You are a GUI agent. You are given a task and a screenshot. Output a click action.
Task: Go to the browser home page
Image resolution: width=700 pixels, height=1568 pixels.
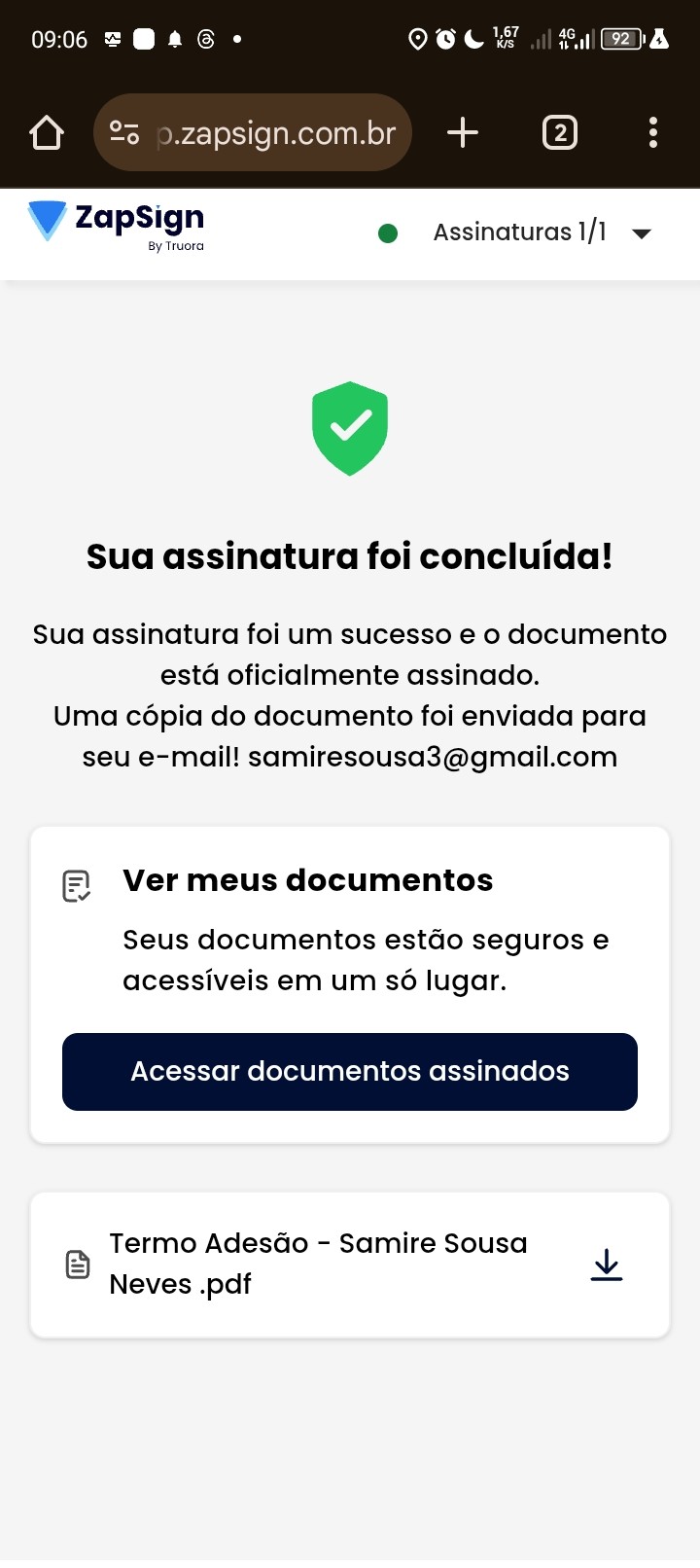[x=47, y=132]
